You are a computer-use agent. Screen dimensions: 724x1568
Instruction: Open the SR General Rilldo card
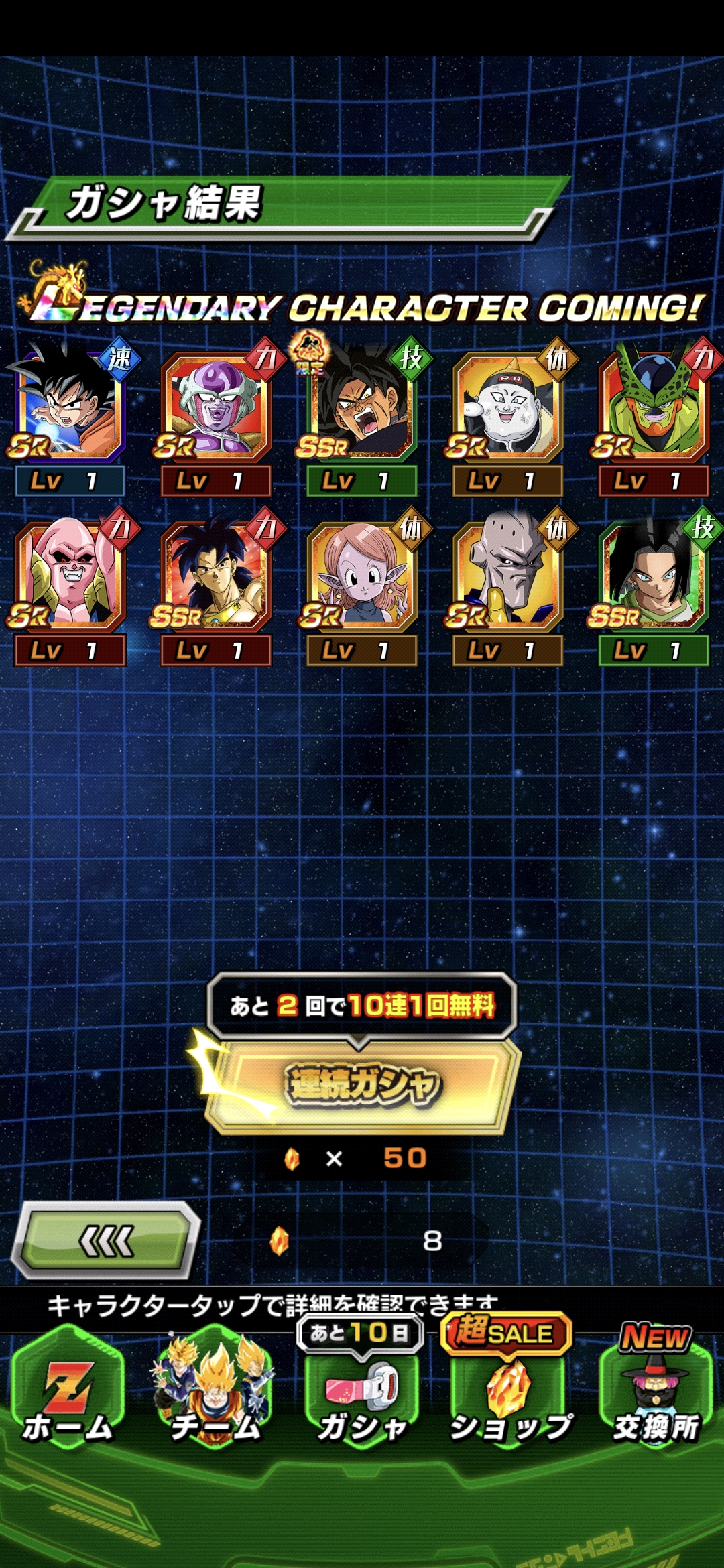[x=507, y=576]
